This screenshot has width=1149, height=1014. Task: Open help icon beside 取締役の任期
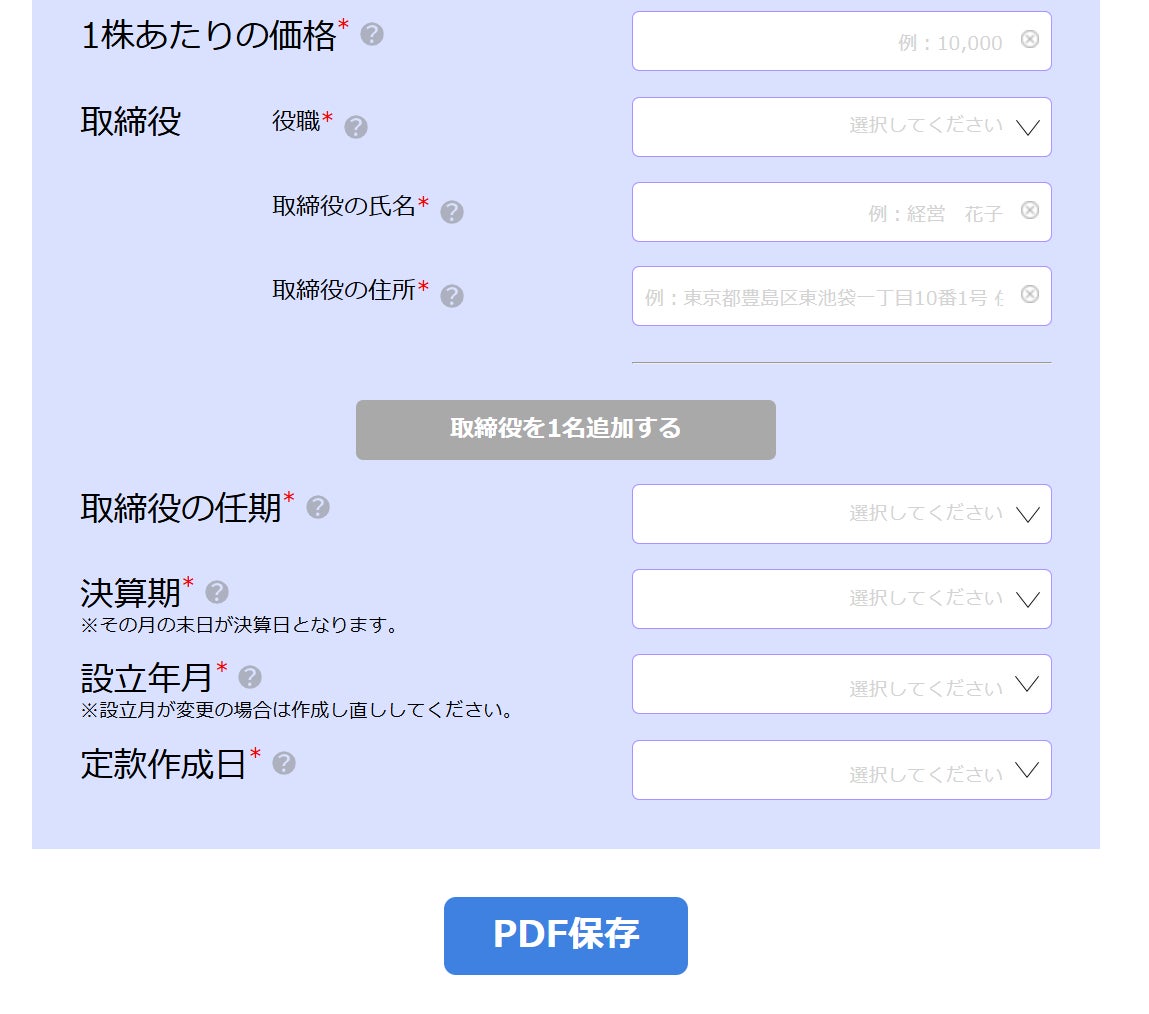click(x=318, y=507)
